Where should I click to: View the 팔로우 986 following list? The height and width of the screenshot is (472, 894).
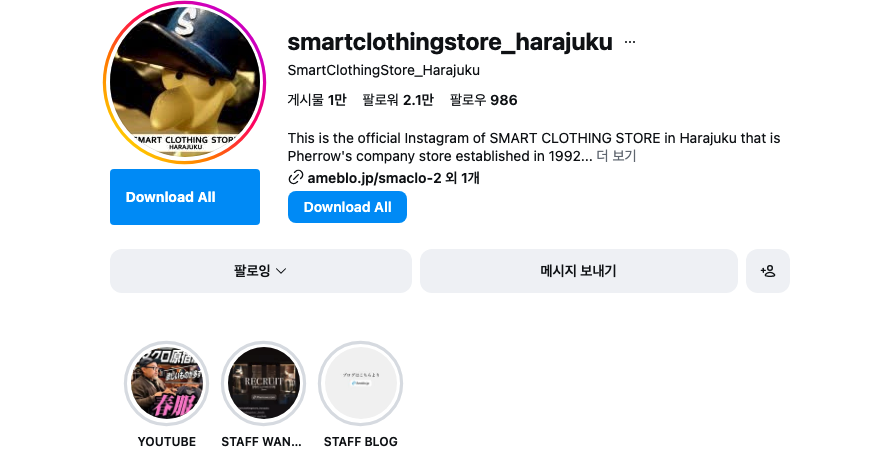tap(484, 100)
